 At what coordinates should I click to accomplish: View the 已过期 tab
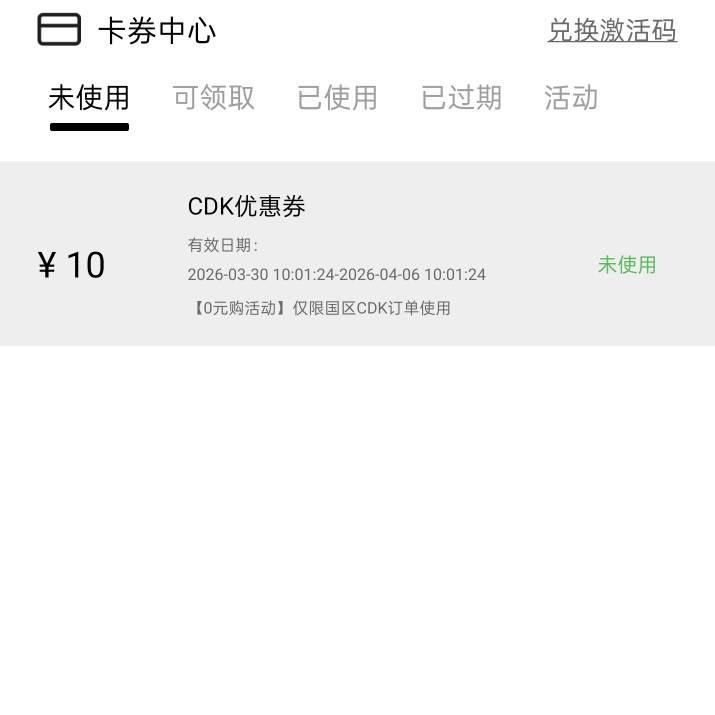461,98
